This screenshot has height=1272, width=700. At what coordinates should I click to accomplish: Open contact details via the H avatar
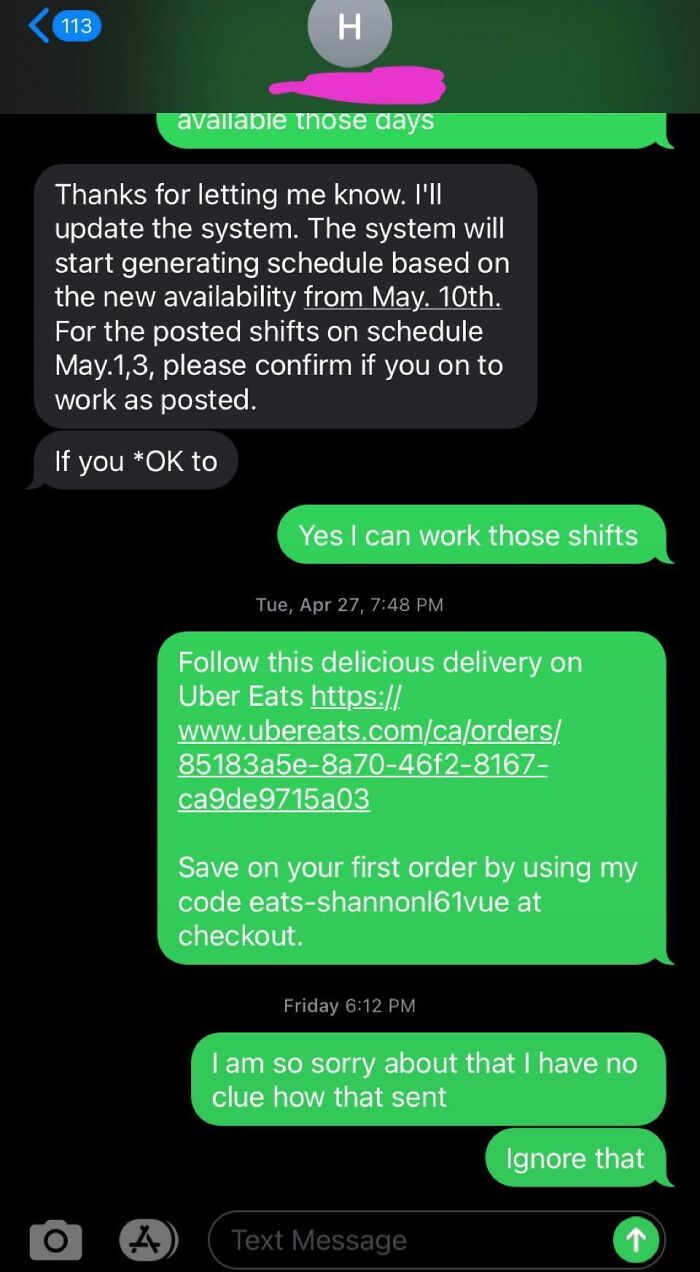(x=349, y=28)
